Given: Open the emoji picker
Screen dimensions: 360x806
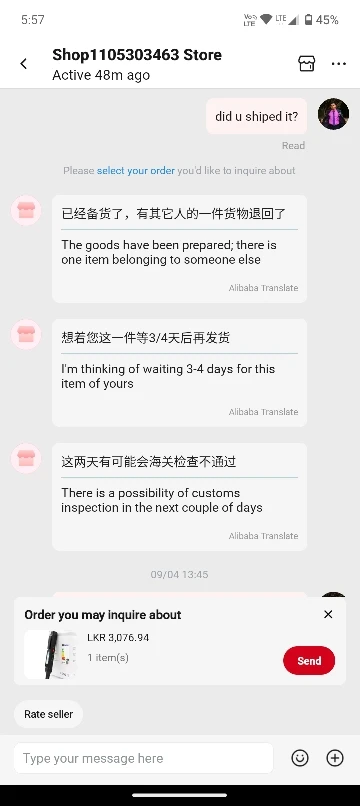Looking at the screenshot, I should (x=300, y=758).
